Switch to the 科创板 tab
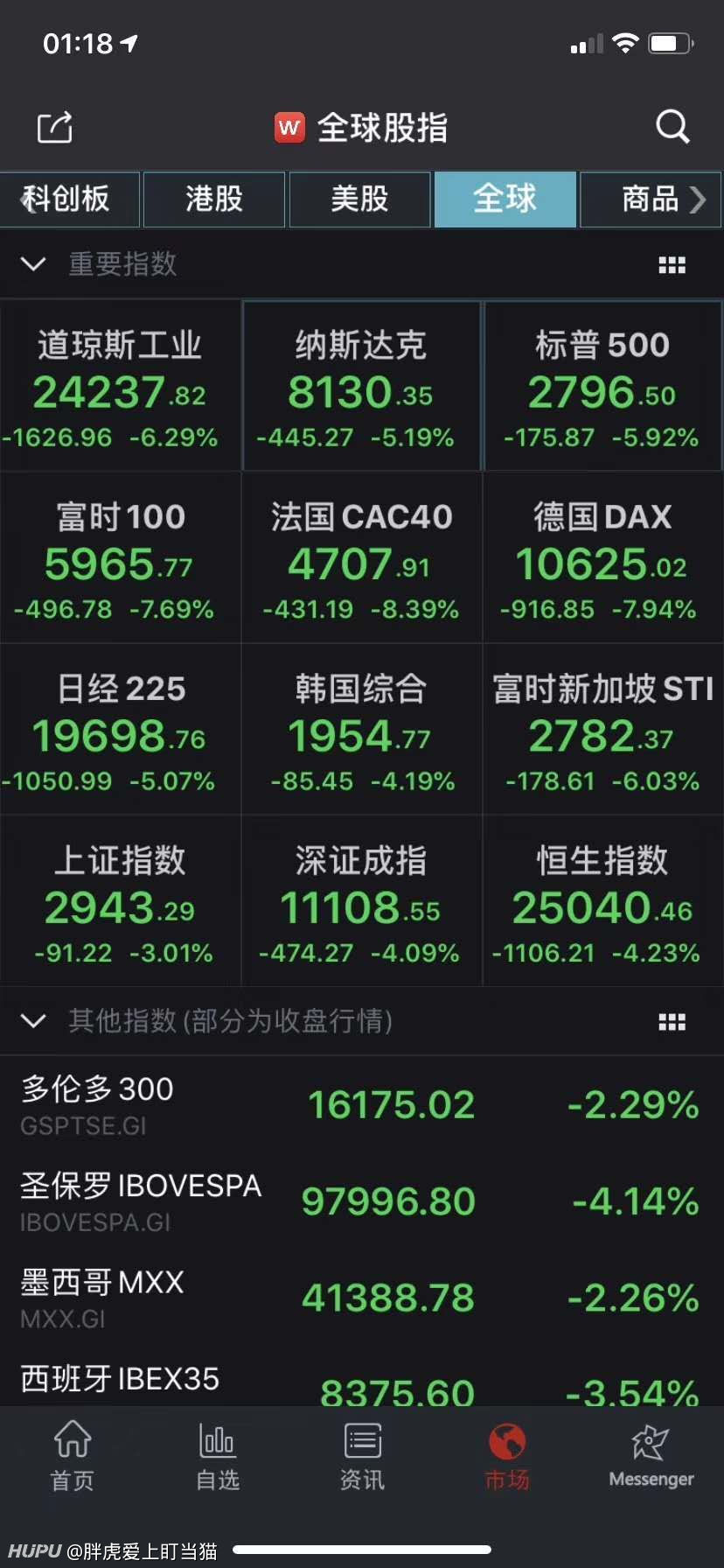Image resolution: width=724 pixels, height=1568 pixels. 70,199
